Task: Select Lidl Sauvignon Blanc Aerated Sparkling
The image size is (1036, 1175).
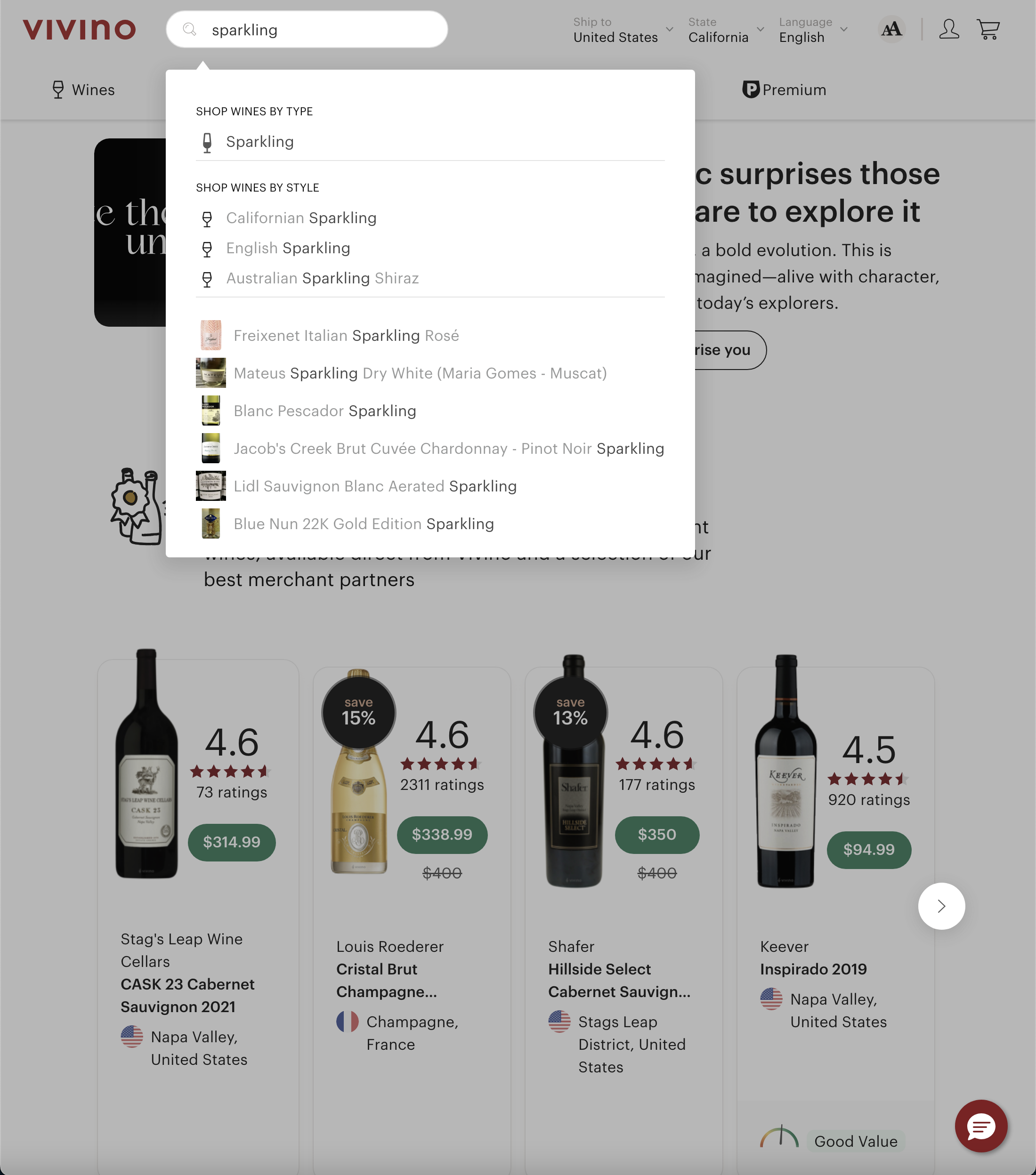Action: 375,486
